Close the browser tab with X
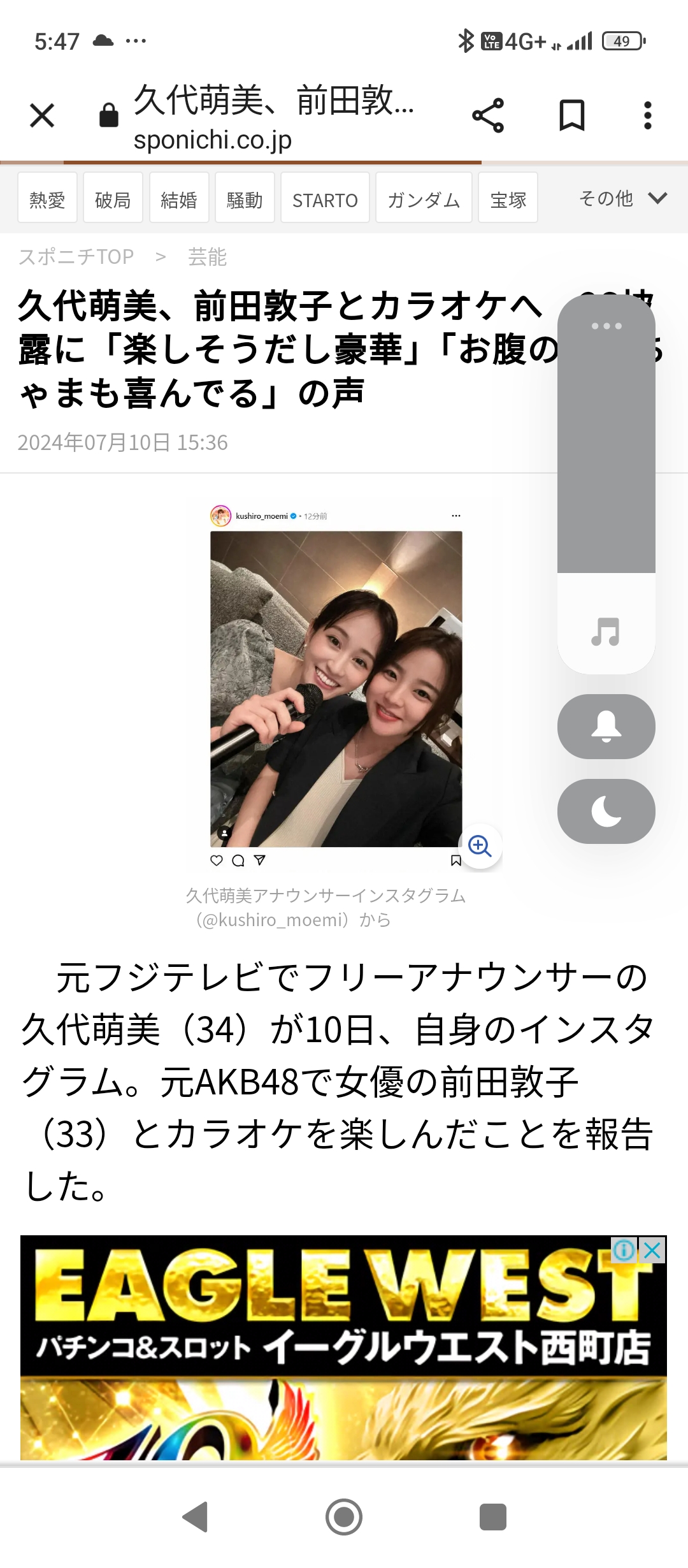 pos(42,116)
